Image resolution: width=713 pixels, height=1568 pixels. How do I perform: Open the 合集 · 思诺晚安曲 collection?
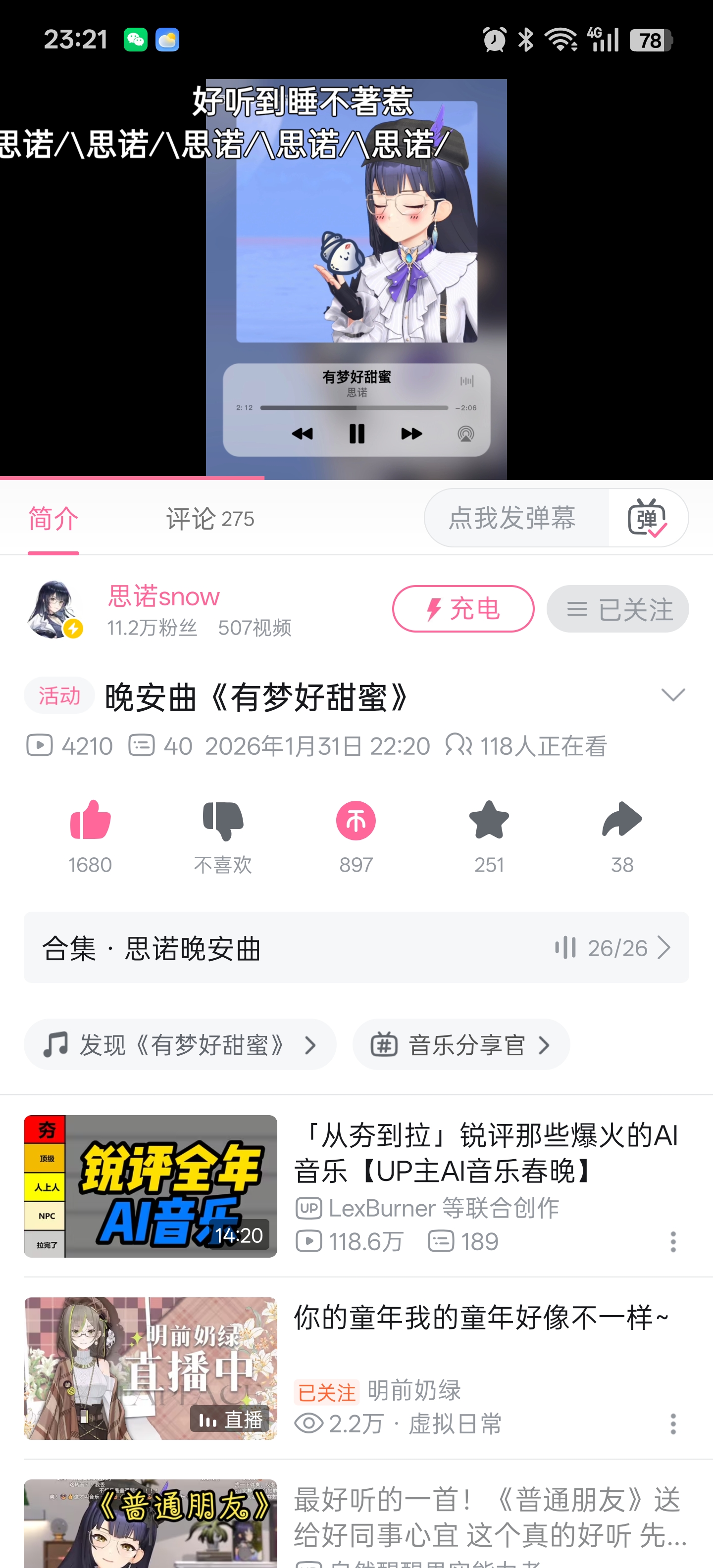click(x=356, y=947)
